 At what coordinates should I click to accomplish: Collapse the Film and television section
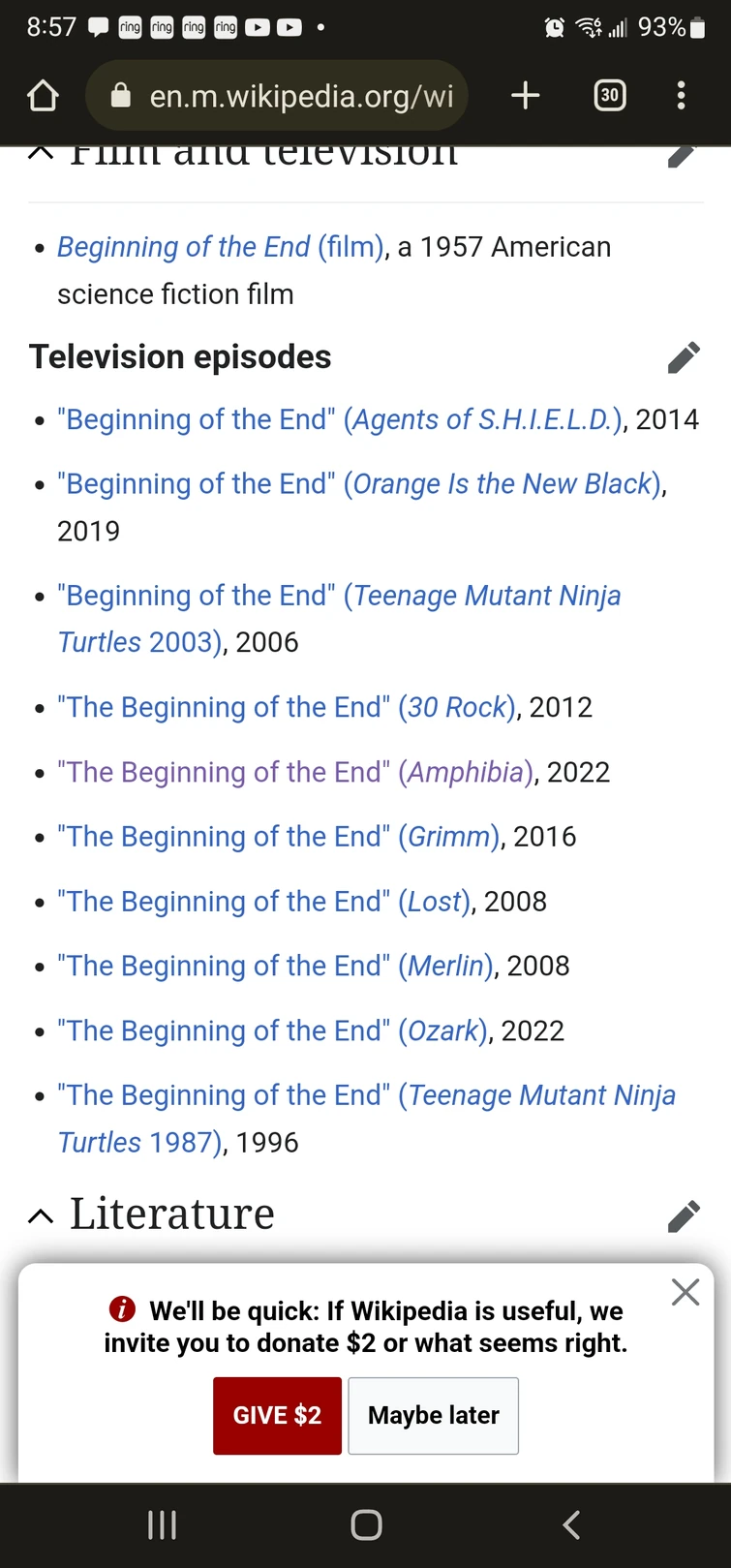point(40,153)
